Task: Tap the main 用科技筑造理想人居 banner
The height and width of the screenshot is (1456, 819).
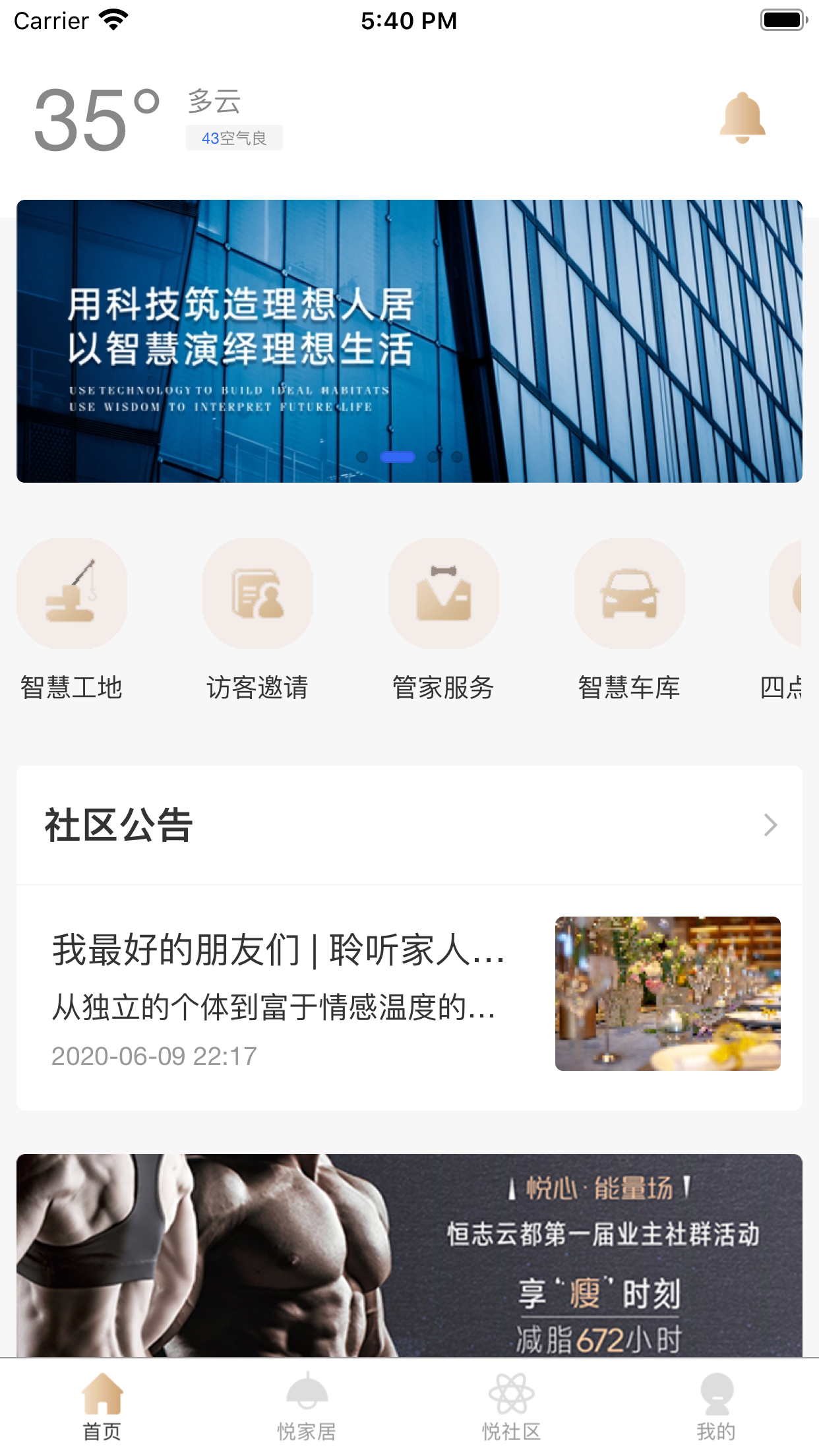Action: [x=409, y=340]
